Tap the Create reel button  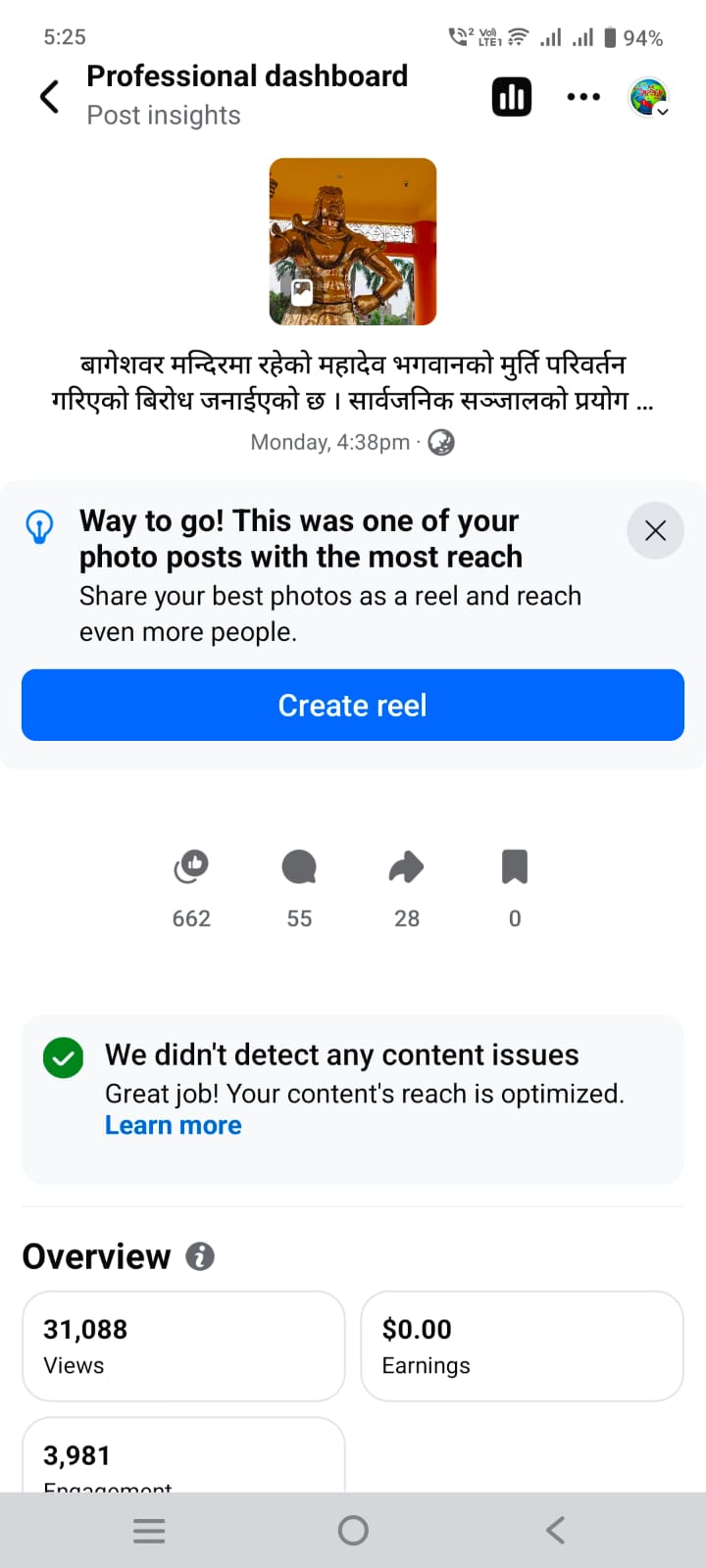[353, 705]
